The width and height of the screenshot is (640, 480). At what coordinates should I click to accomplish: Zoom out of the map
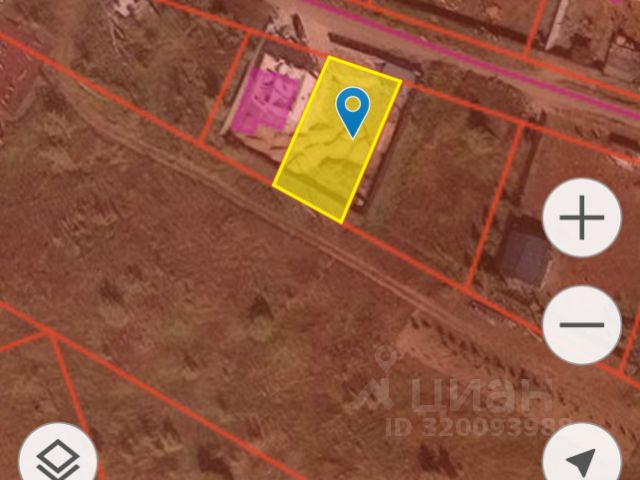coord(582,325)
